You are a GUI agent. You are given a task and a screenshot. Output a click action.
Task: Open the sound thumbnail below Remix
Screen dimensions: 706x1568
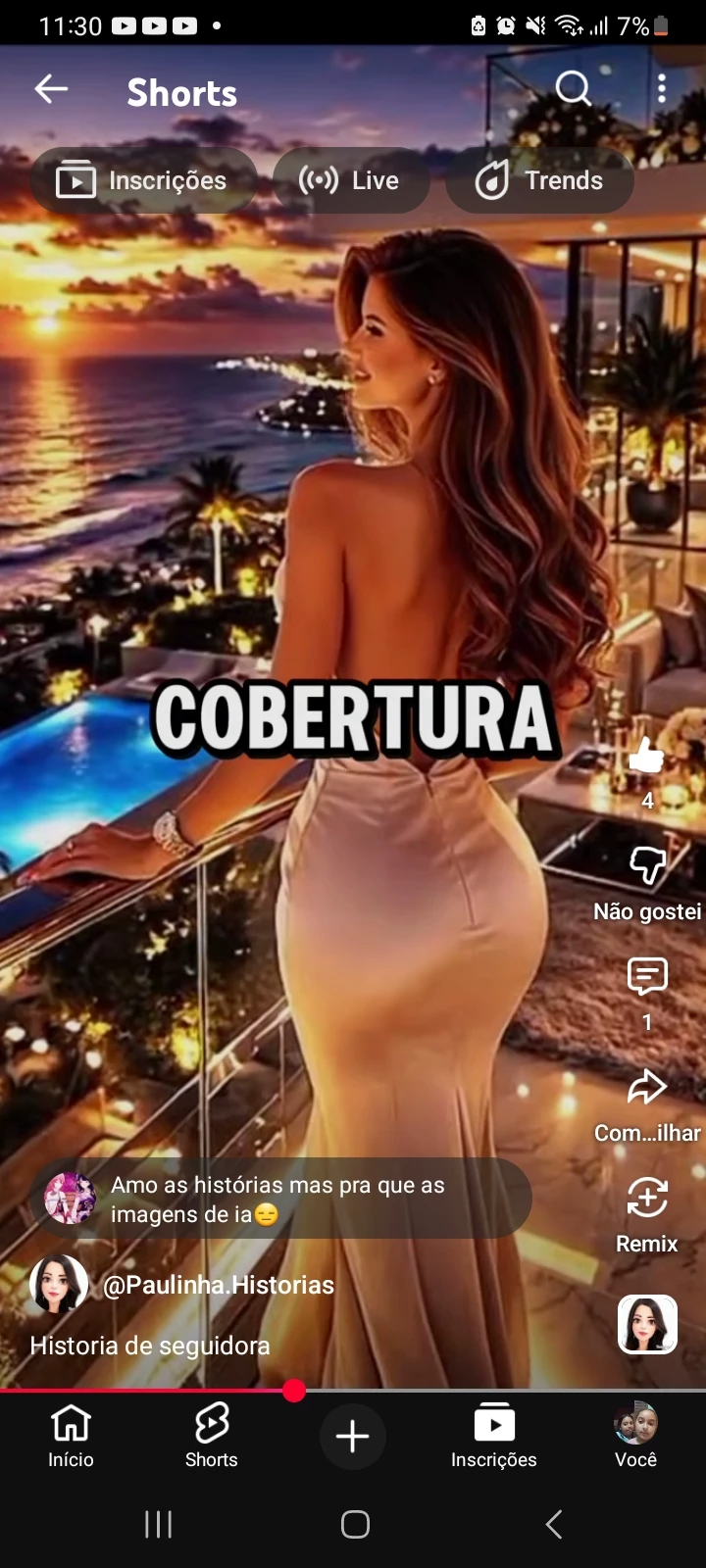[647, 1324]
